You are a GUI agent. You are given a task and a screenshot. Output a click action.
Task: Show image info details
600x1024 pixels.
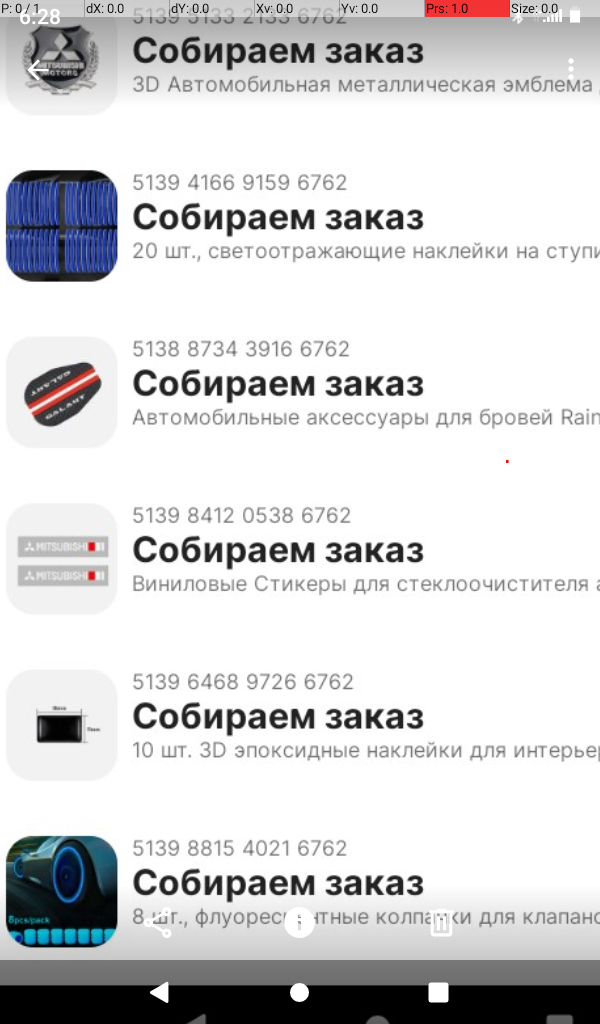click(299, 924)
